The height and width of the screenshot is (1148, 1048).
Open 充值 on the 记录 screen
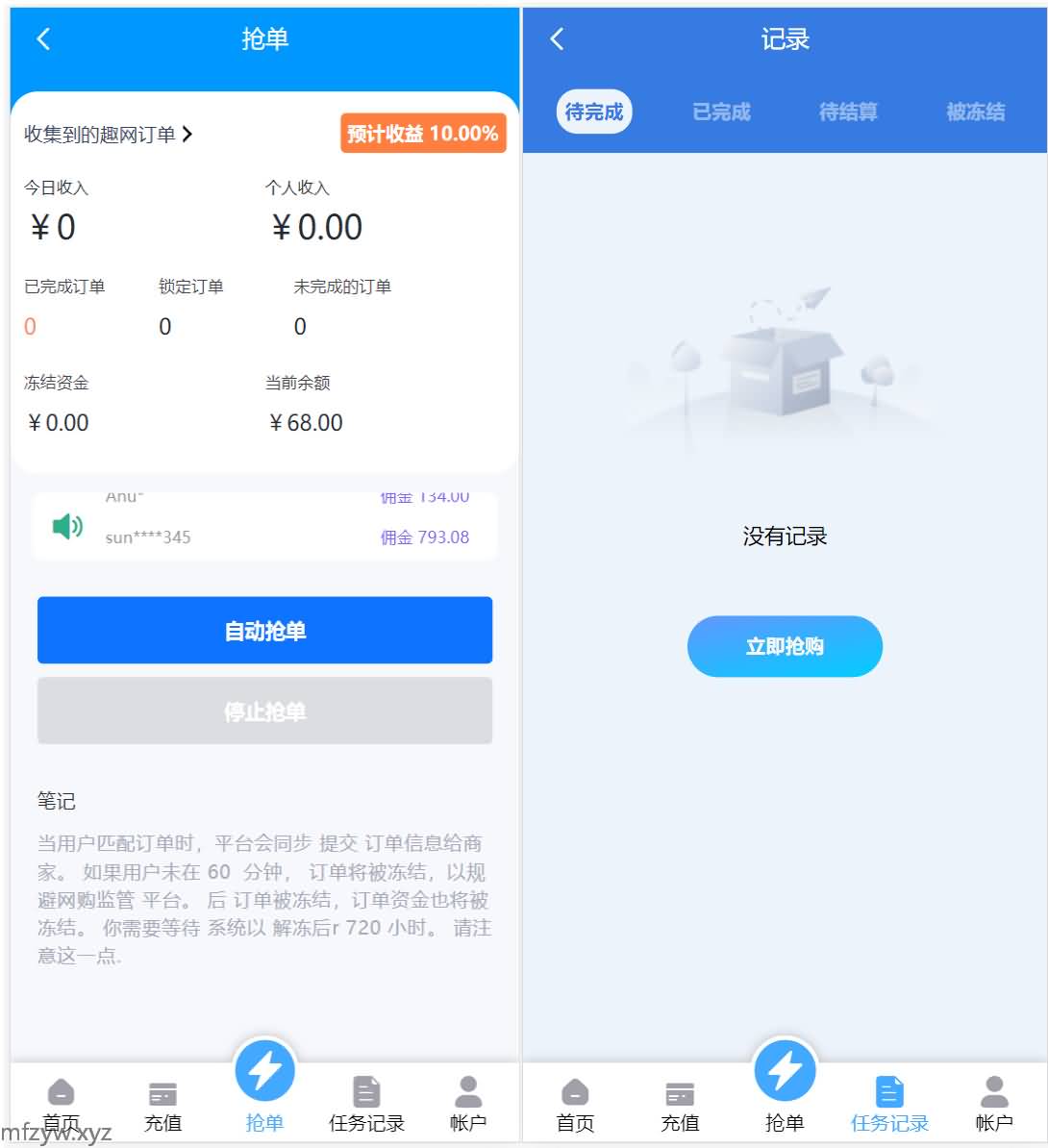point(680,1104)
